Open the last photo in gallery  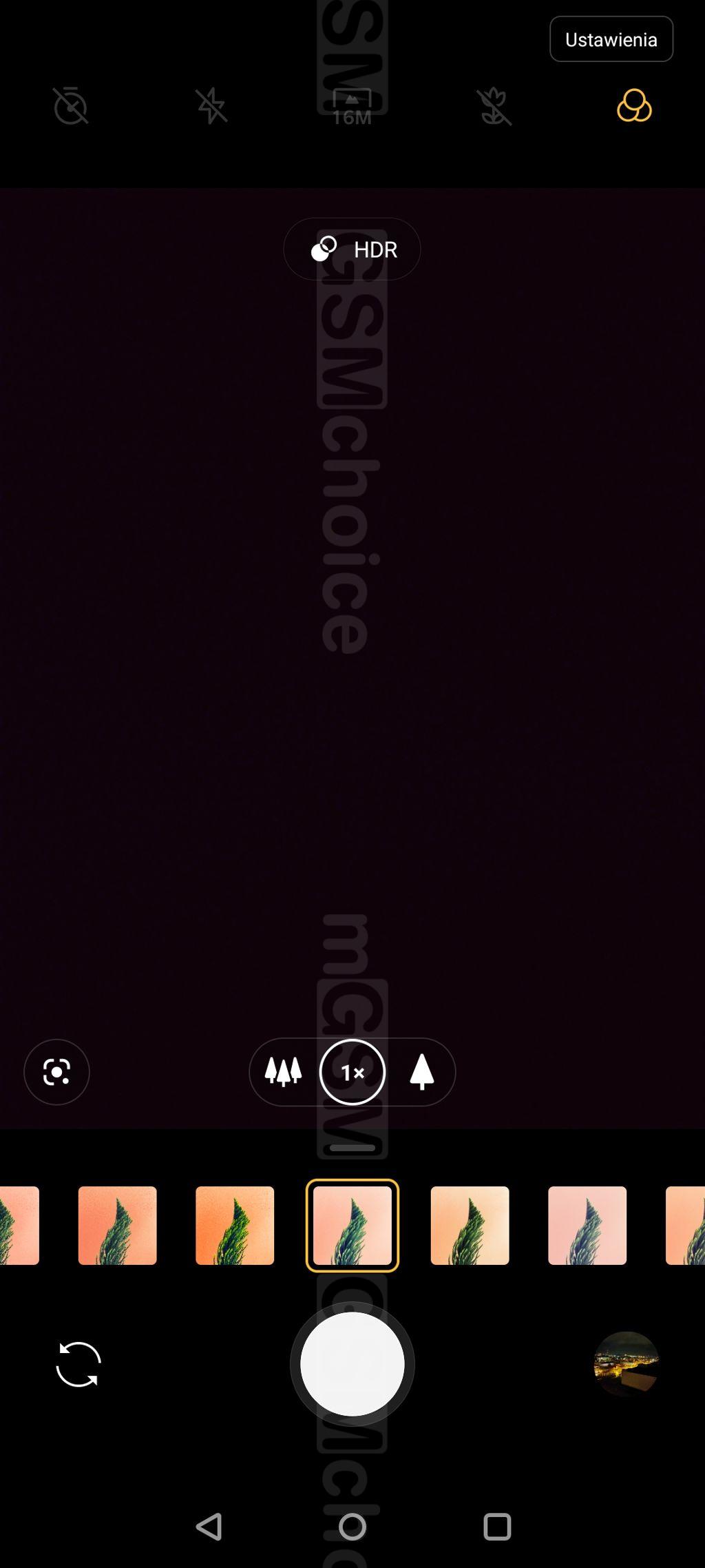626,1363
